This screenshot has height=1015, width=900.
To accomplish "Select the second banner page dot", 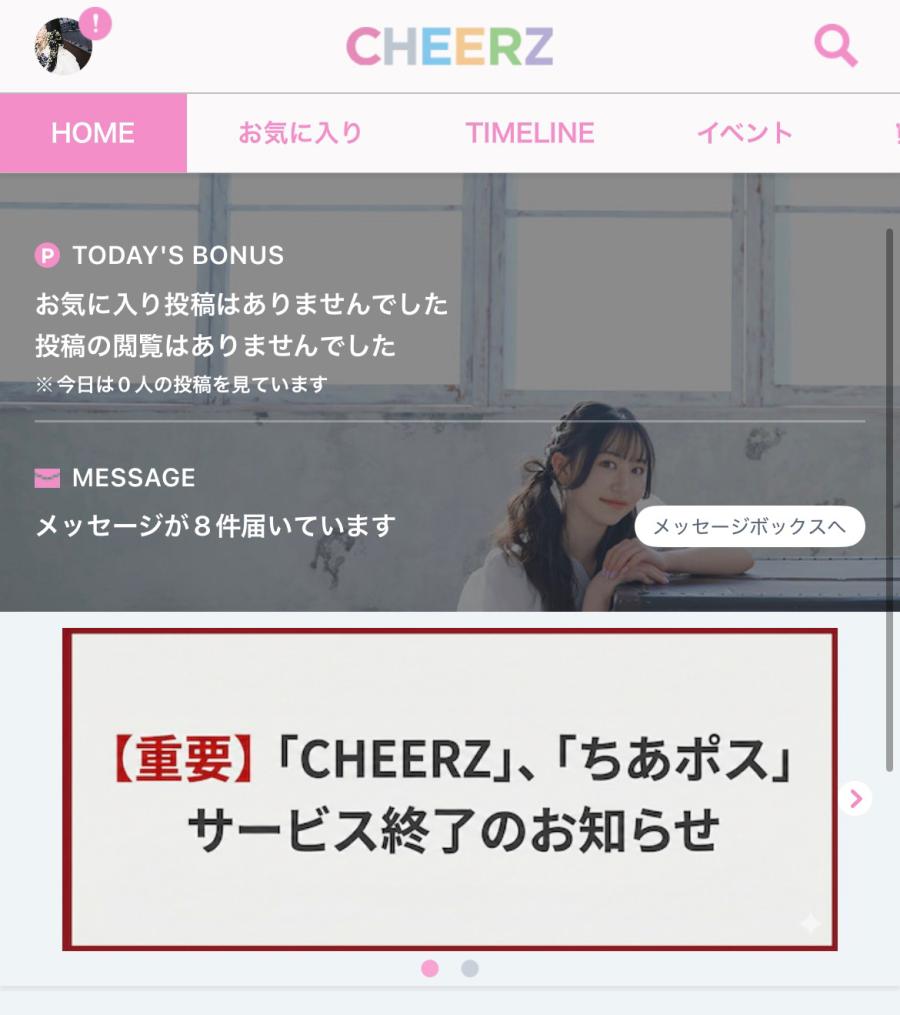I will coord(470,968).
